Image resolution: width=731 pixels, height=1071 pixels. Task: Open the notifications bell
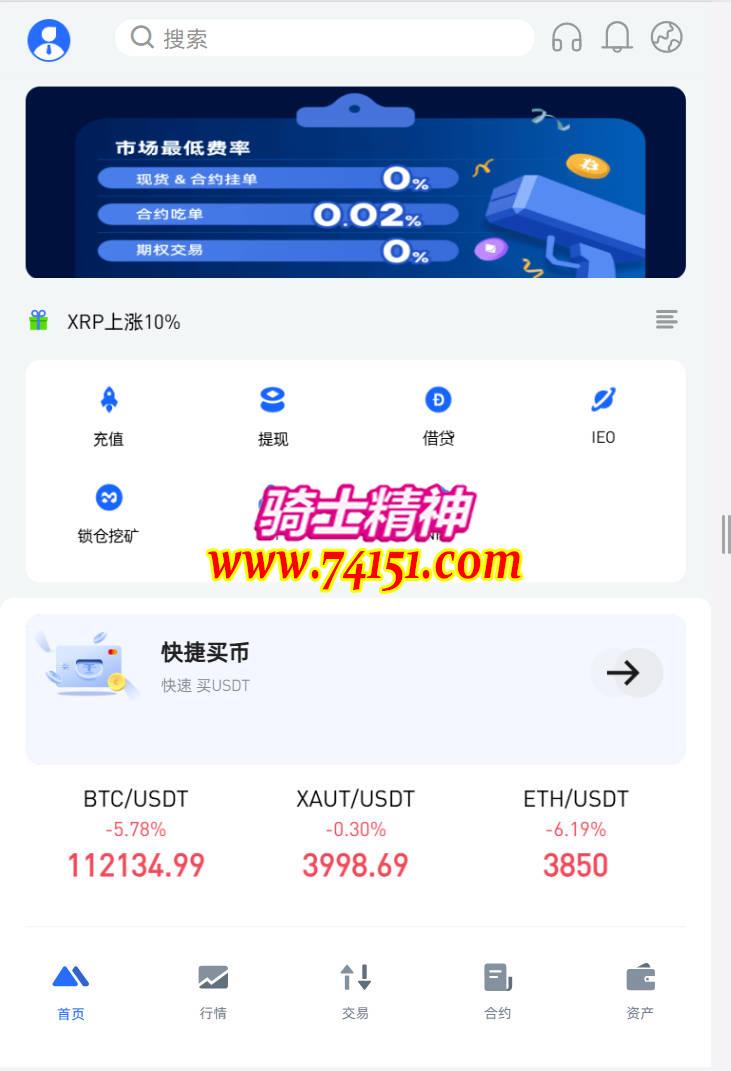(x=617, y=38)
